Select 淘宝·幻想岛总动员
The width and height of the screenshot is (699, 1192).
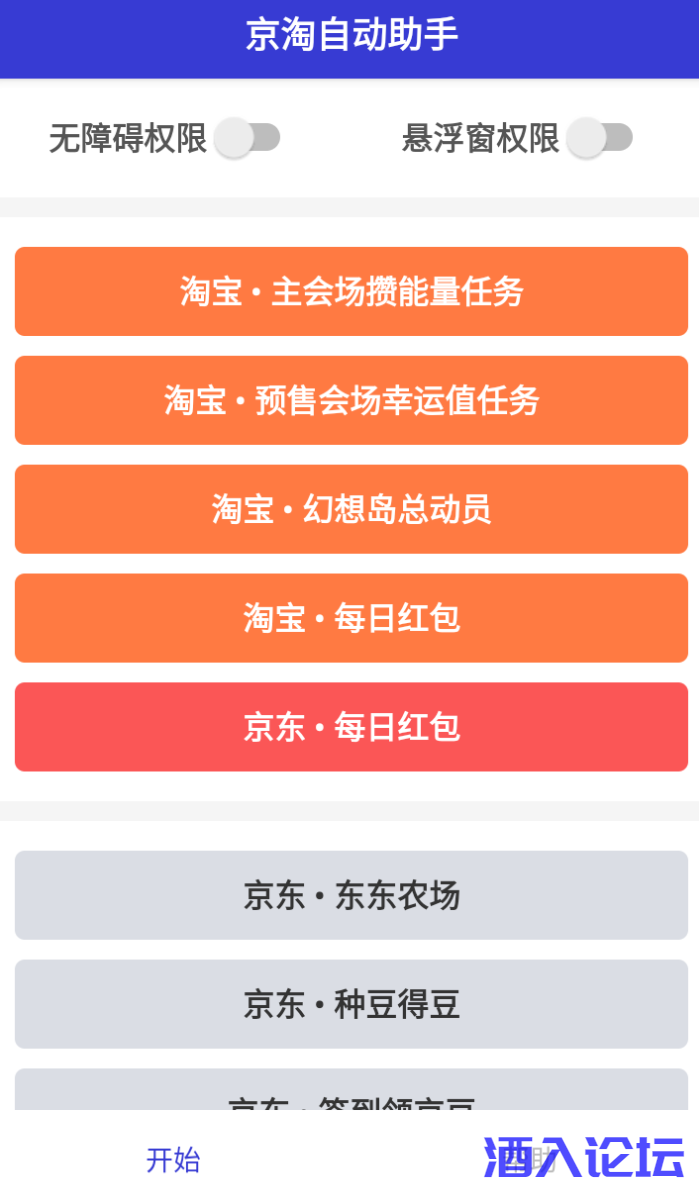point(351,509)
